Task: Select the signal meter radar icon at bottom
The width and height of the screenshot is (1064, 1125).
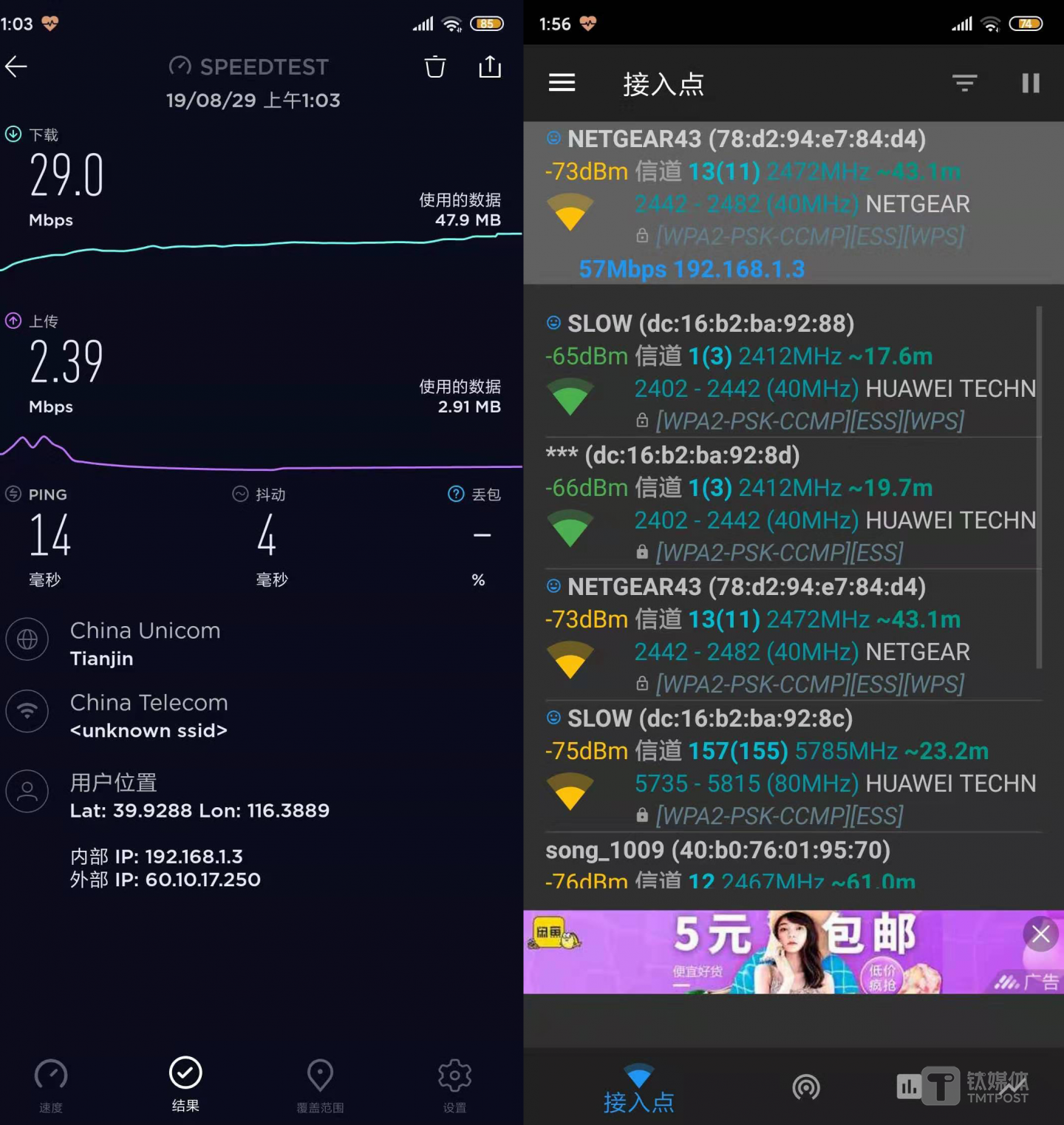Action: 806,1087
